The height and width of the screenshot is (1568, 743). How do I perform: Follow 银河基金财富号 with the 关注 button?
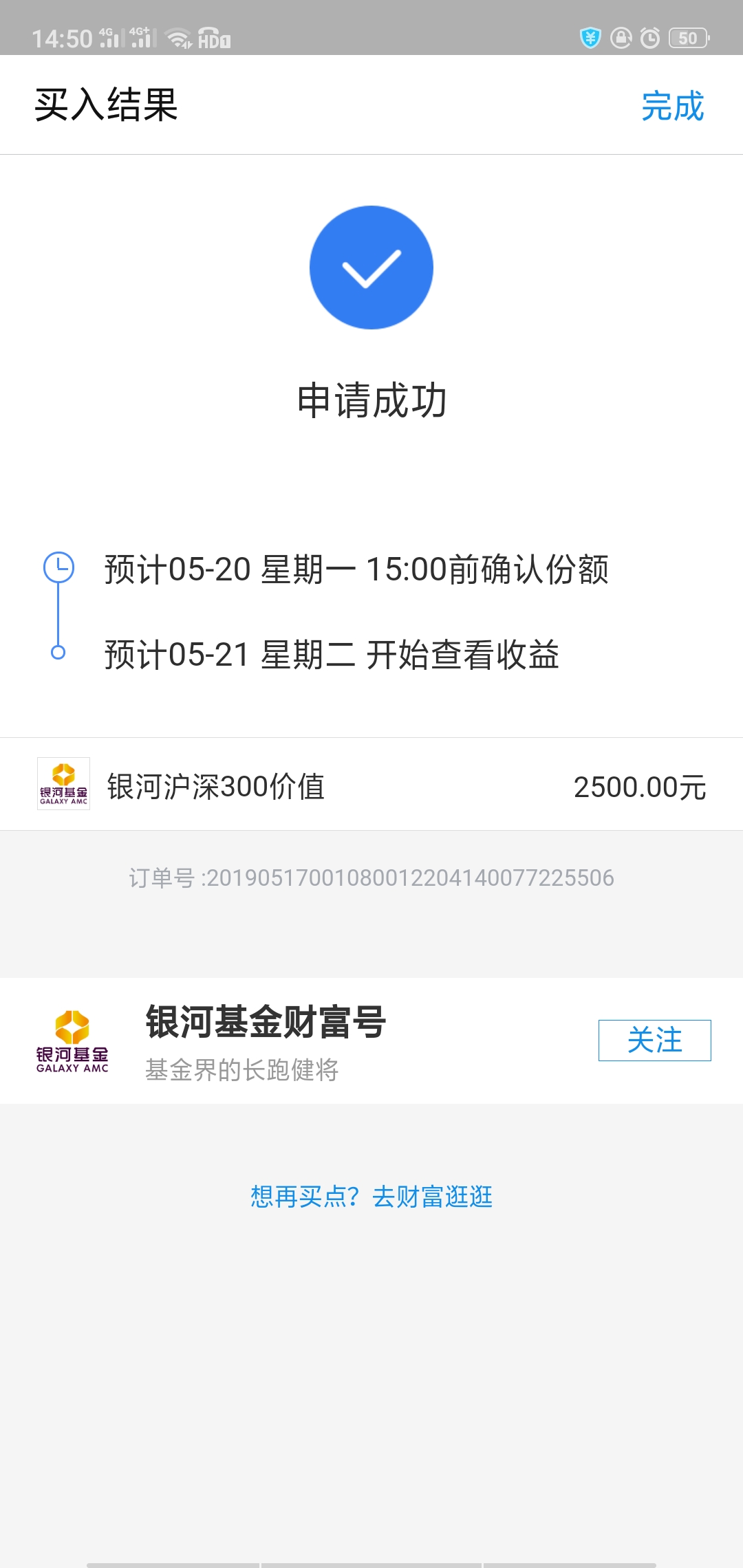(x=654, y=1040)
